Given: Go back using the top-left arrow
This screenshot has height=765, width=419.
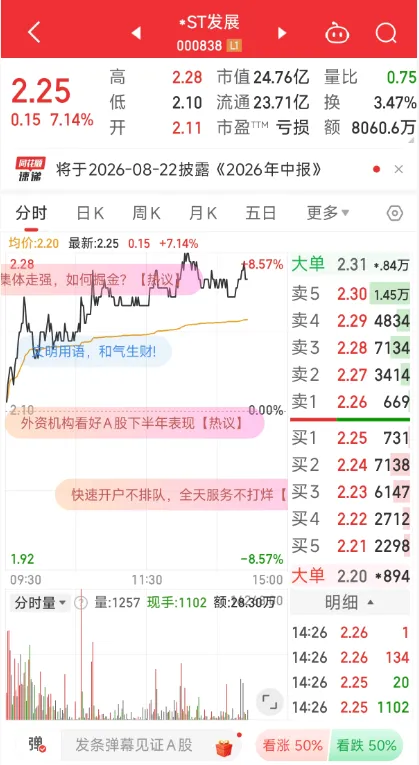Looking at the screenshot, I should pos(34,33).
